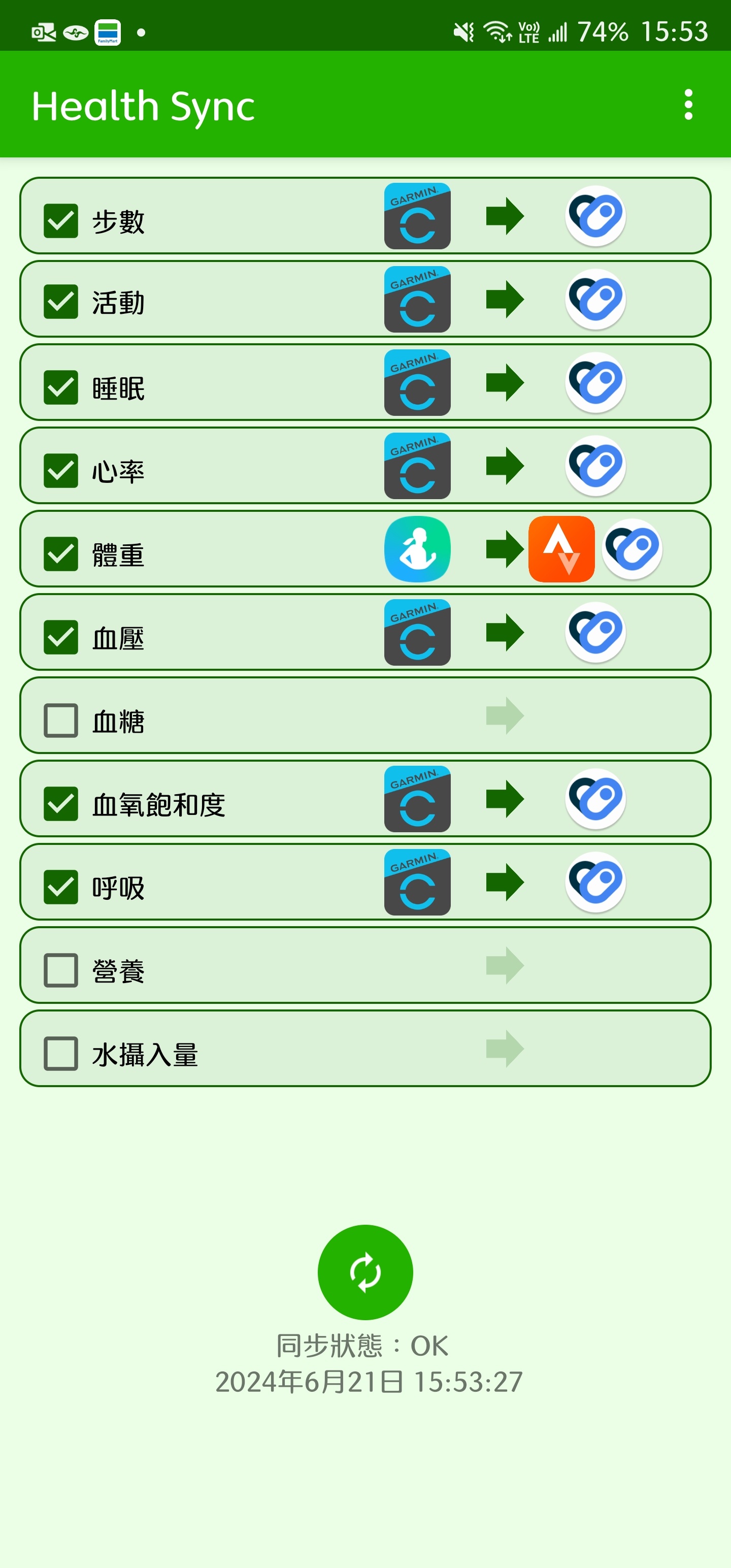Enable the 水攝入量 checkbox

61,1054
